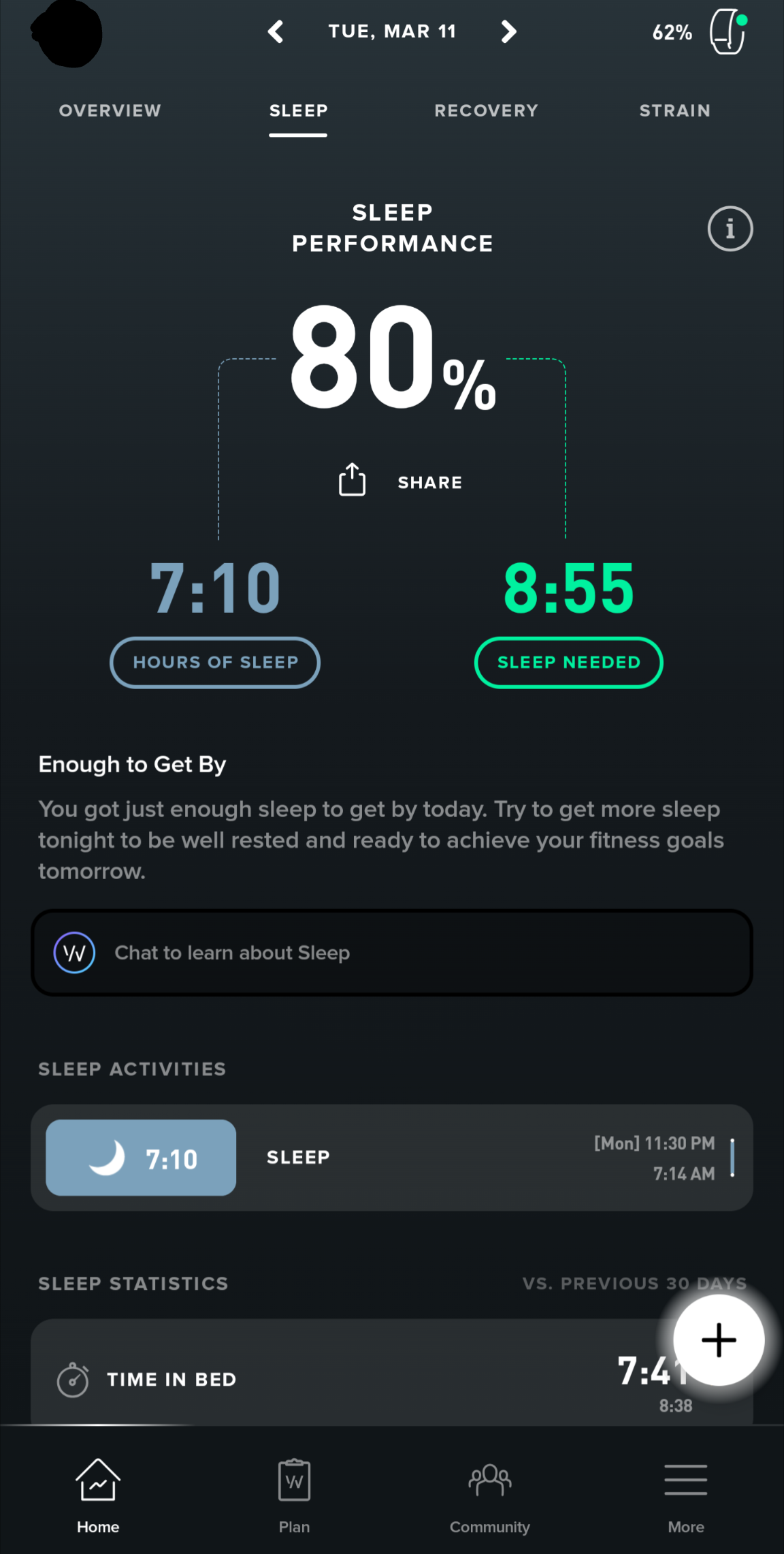This screenshot has height=1554, width=784.
Task: Go to the previous day arrow
Action: point(276,31)
